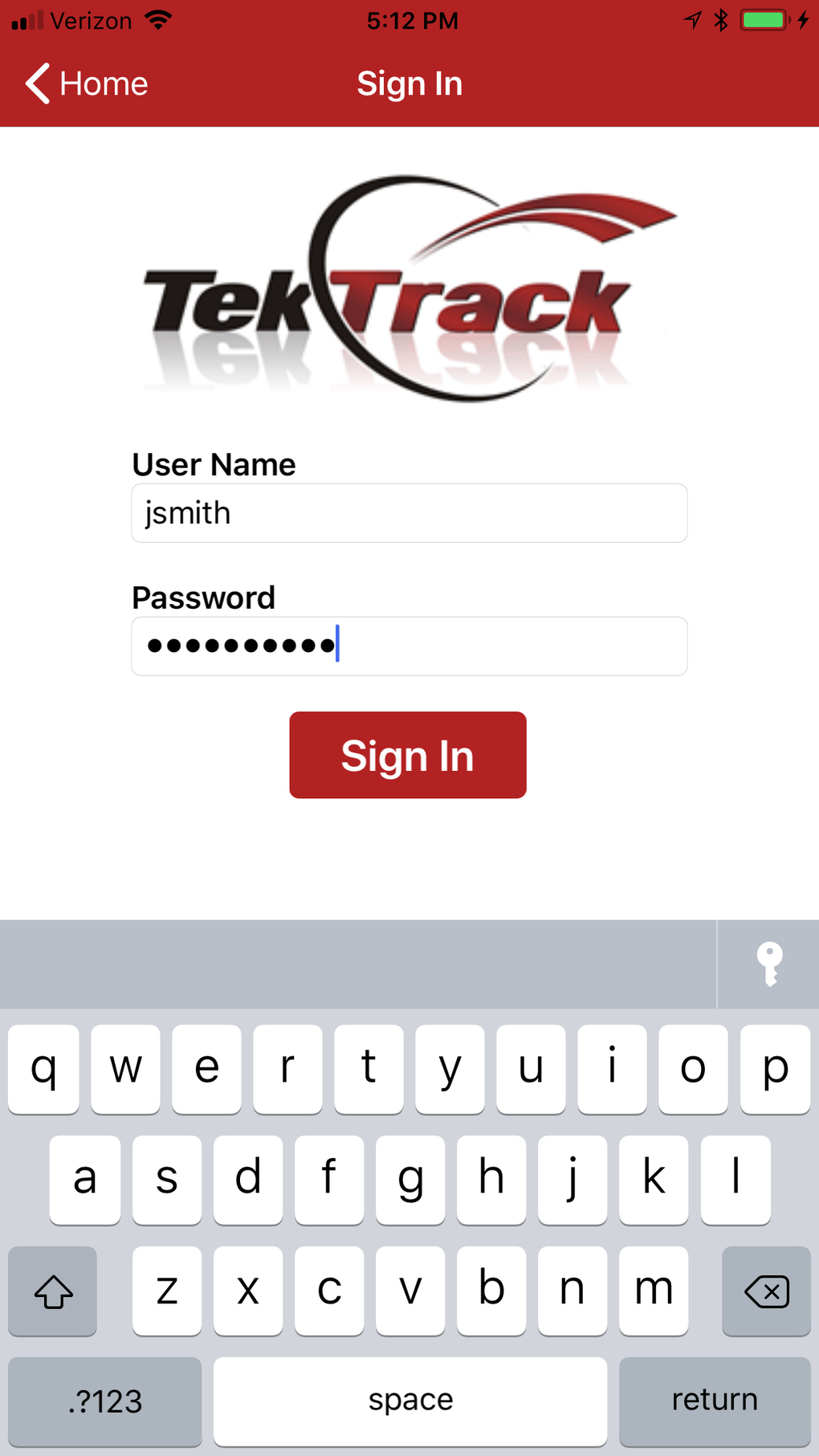Tap the password AutoFill key icon
Viewport: 819px width, 1456px height.
tap(768, 964)
